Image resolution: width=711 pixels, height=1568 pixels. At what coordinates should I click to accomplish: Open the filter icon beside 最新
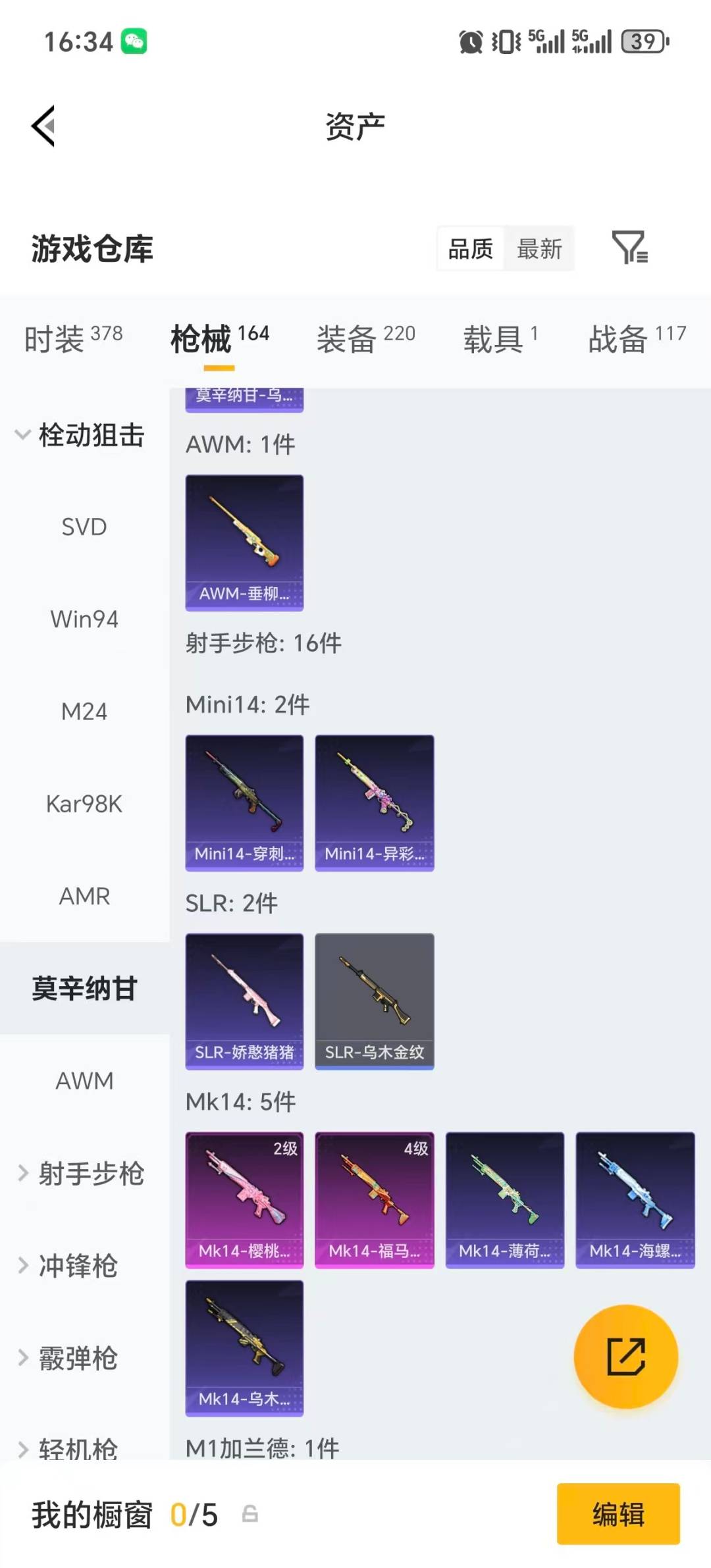(629, 248)
